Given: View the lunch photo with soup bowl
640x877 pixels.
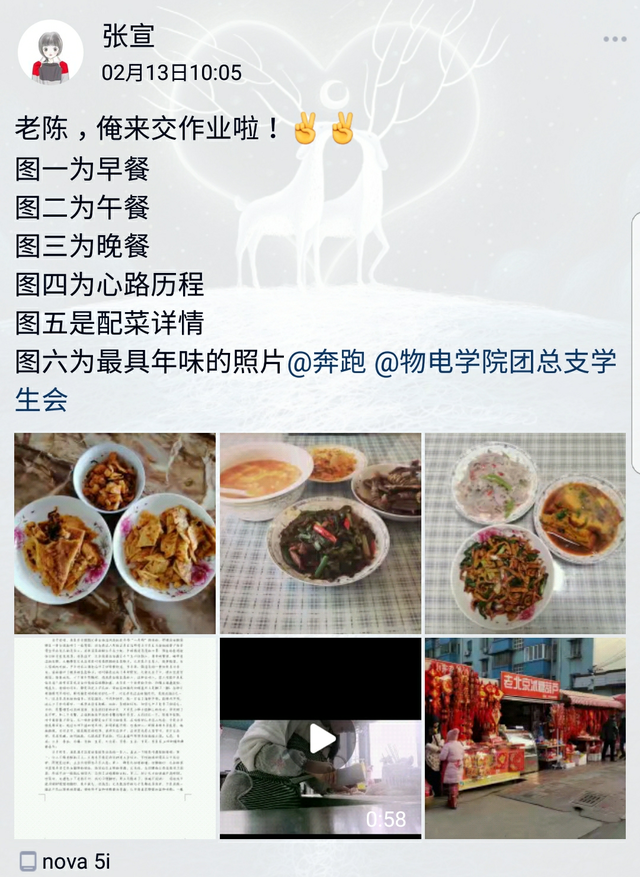Looking at the screenshot, I should coord(320,533).
